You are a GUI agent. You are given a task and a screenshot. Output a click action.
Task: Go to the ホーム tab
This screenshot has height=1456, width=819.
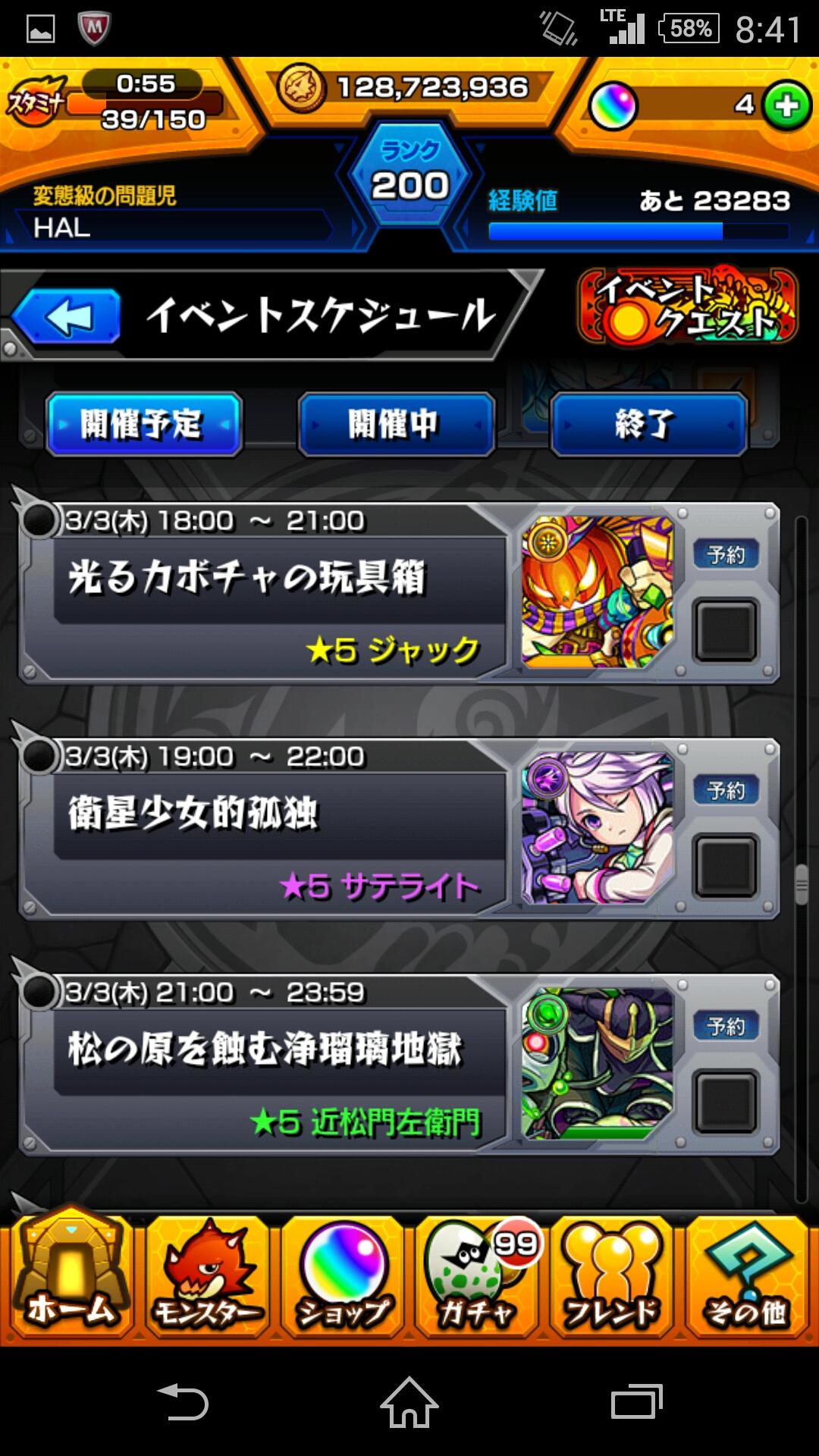(70, 1276)
